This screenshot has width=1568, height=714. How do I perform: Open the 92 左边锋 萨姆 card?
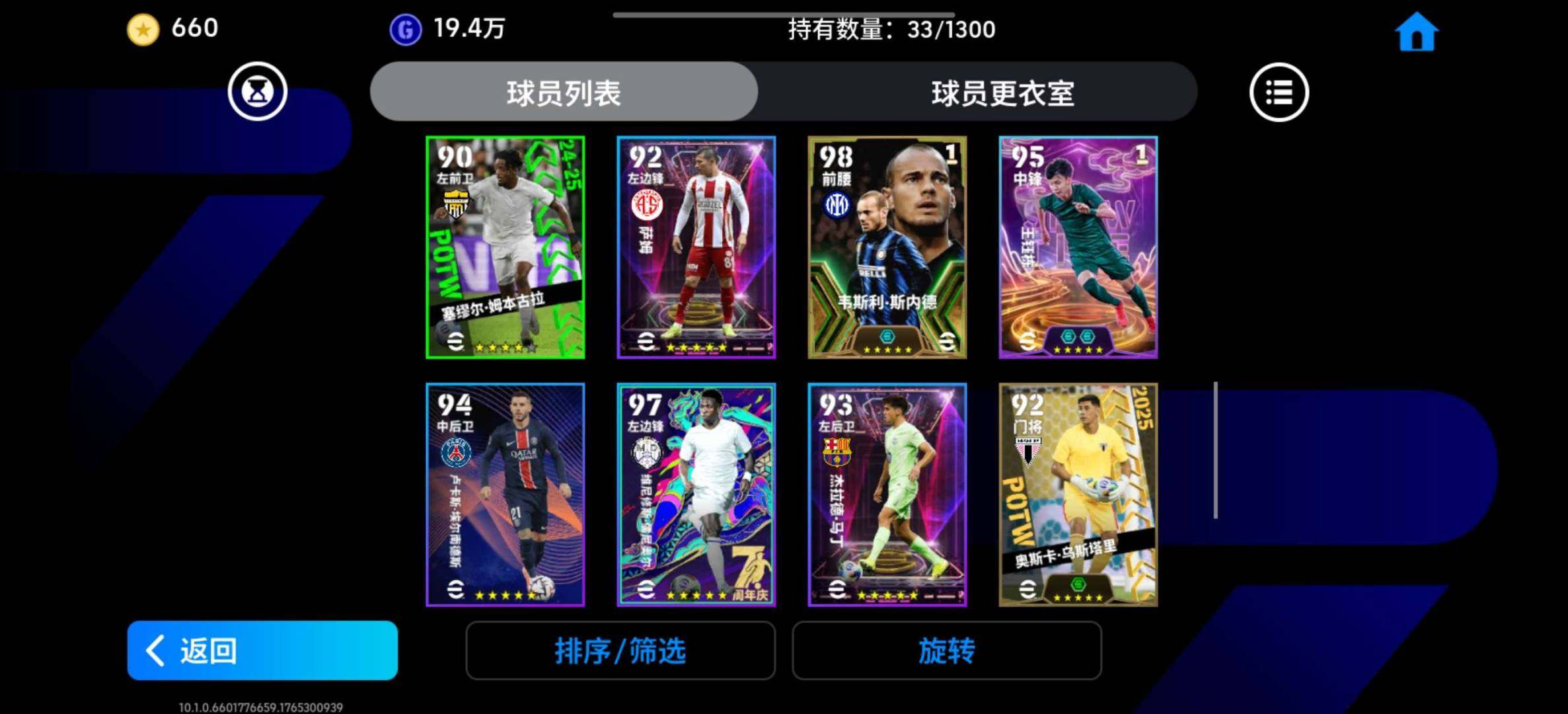[696, 248]
